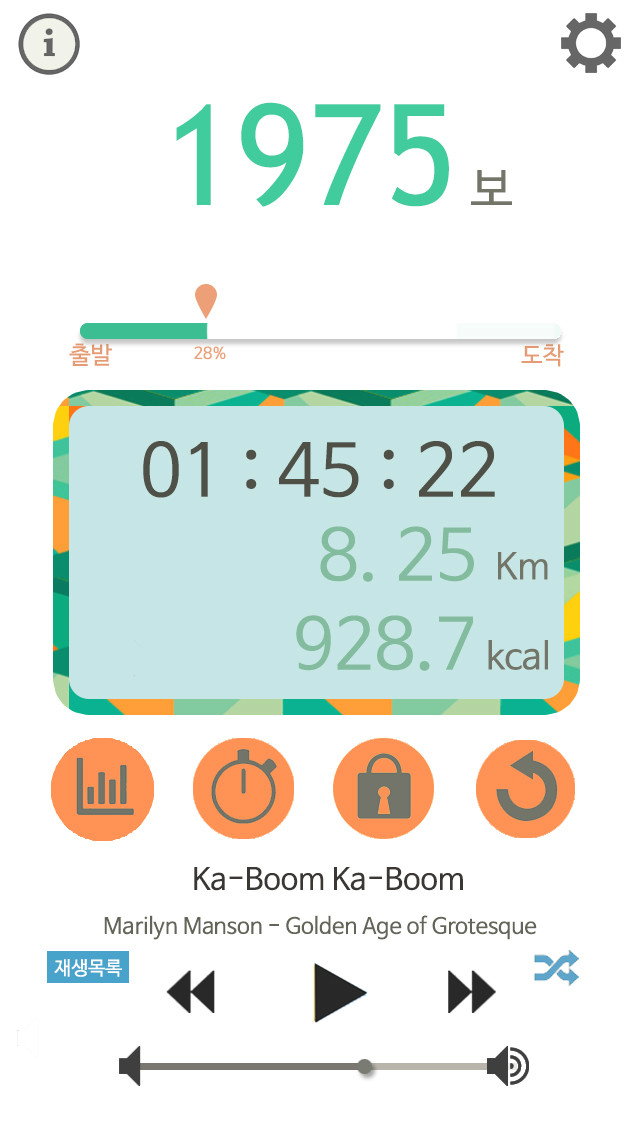The height and width of the screenshot is (1136, 640).
Task: Tap the volume slider track
Action: click(x=312, y=1067)
